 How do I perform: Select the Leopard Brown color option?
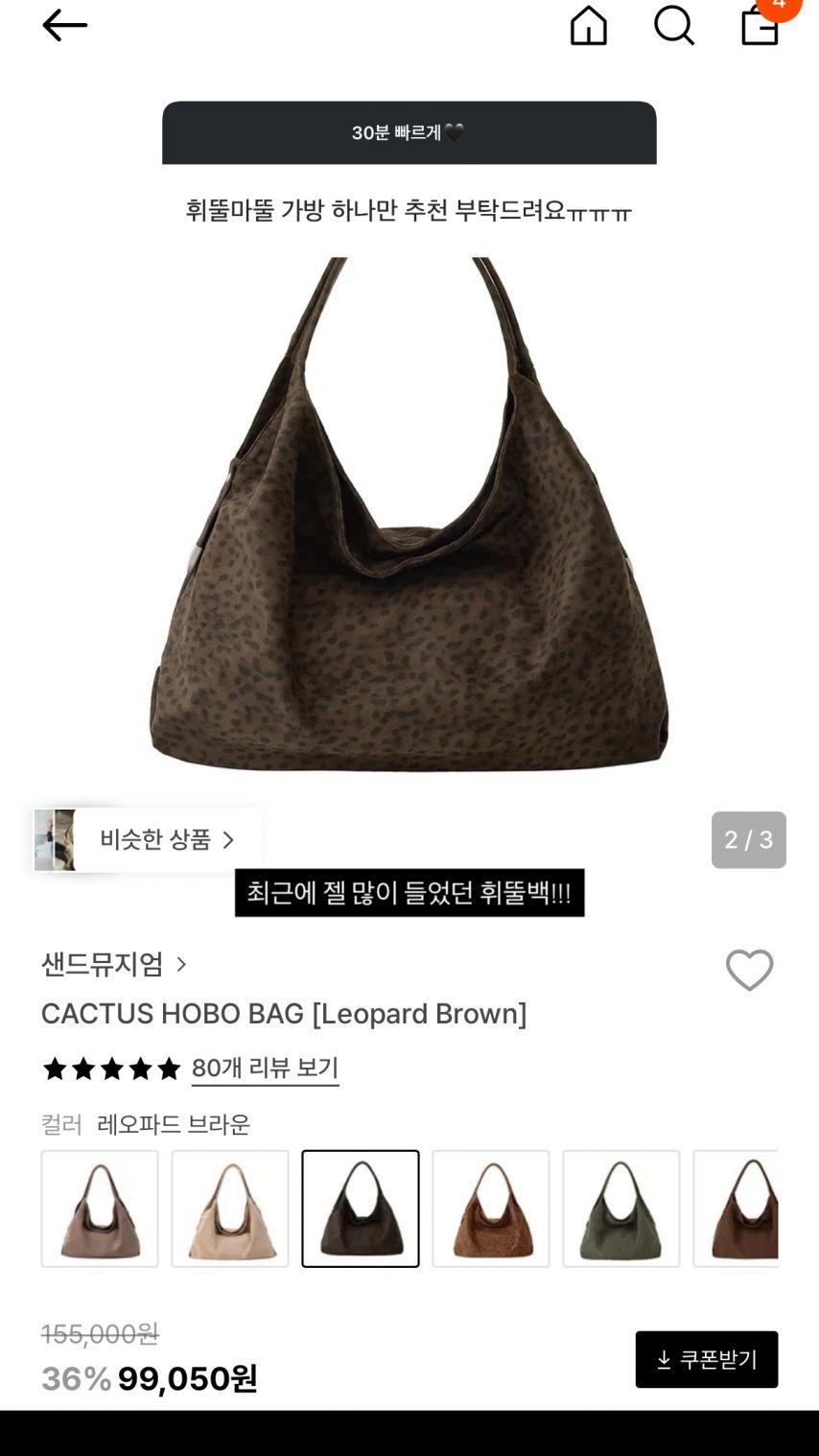(x=361, y=1208)
